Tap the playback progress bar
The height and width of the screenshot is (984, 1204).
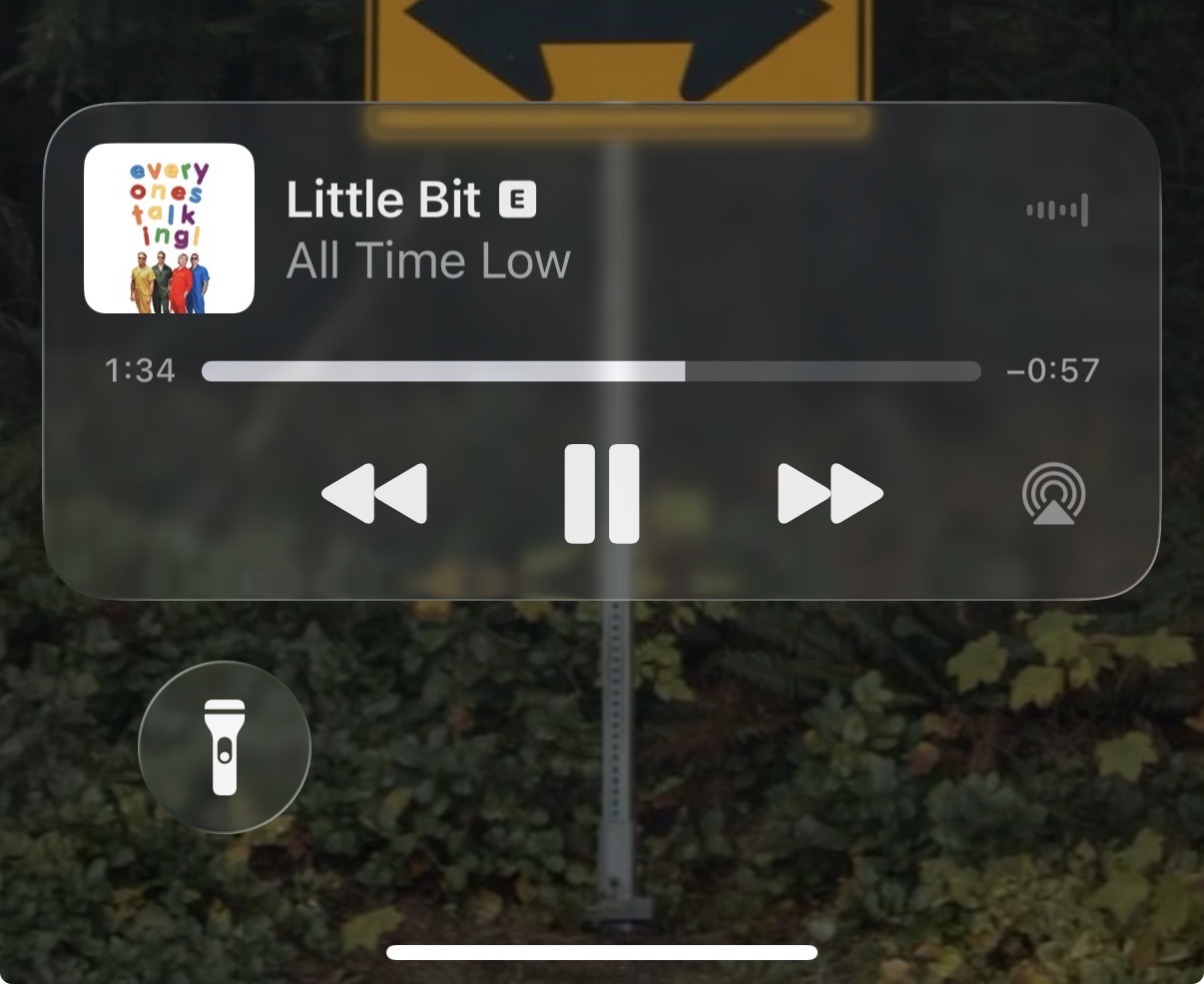[591, 371]
